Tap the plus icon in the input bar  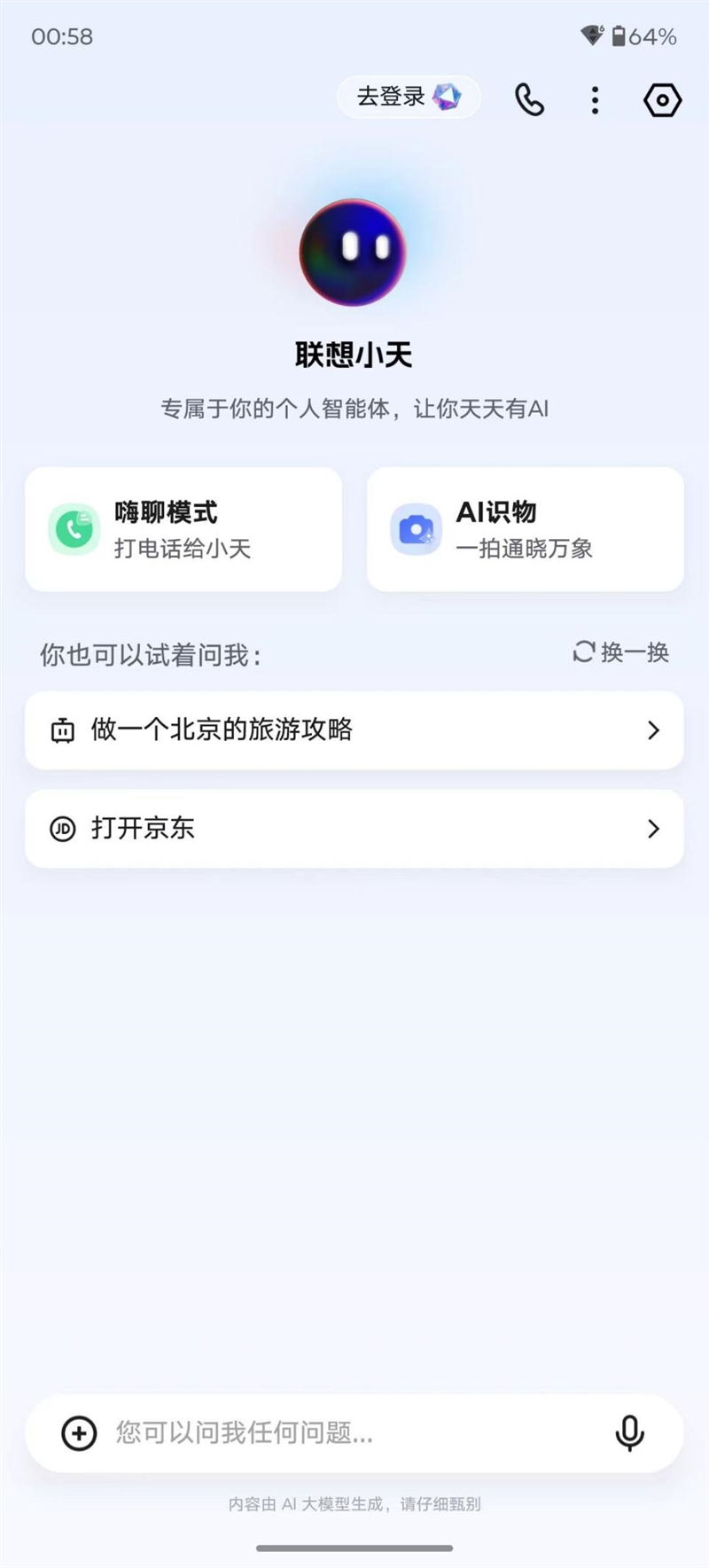[x=80, y=1432]
